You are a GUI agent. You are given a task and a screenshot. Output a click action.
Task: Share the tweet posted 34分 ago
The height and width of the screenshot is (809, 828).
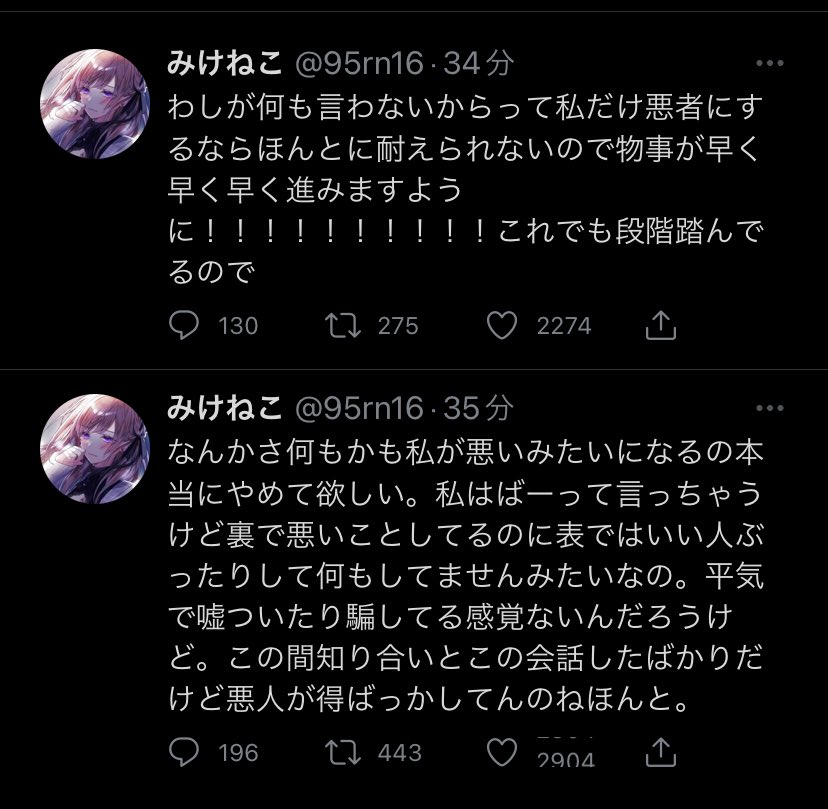tap(661, 325)
